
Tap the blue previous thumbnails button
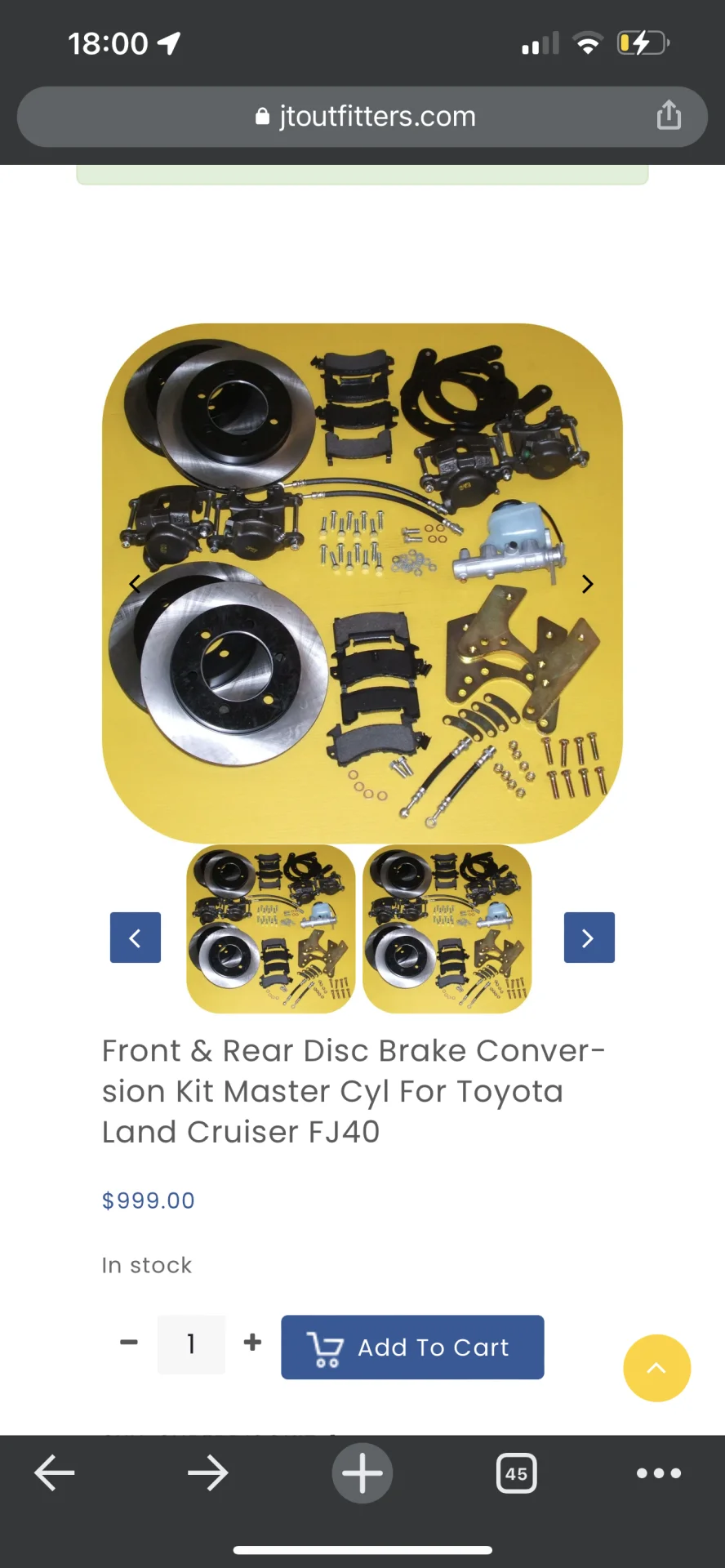point(136,938)
